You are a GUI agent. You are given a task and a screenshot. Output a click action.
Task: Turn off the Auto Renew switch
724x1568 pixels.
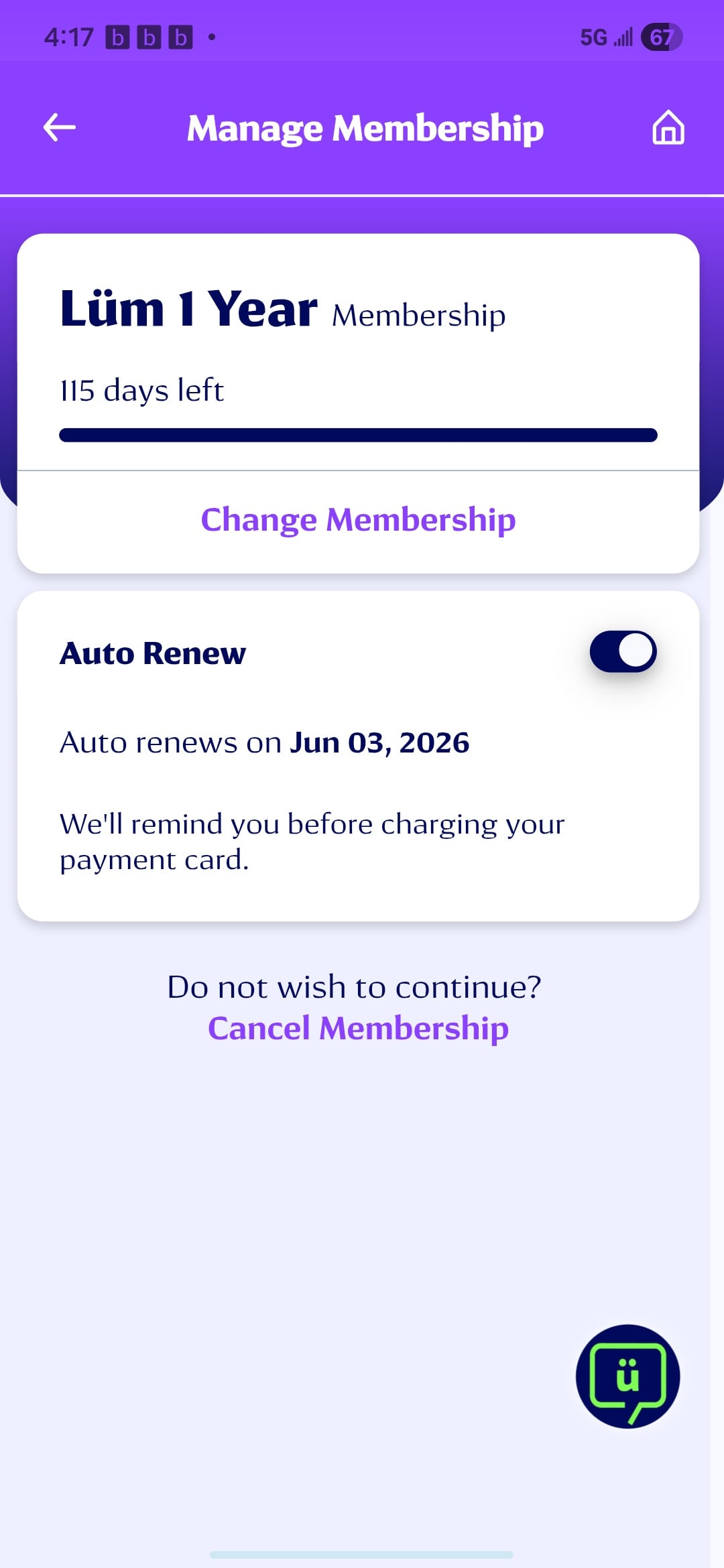(x=623, y=651)
